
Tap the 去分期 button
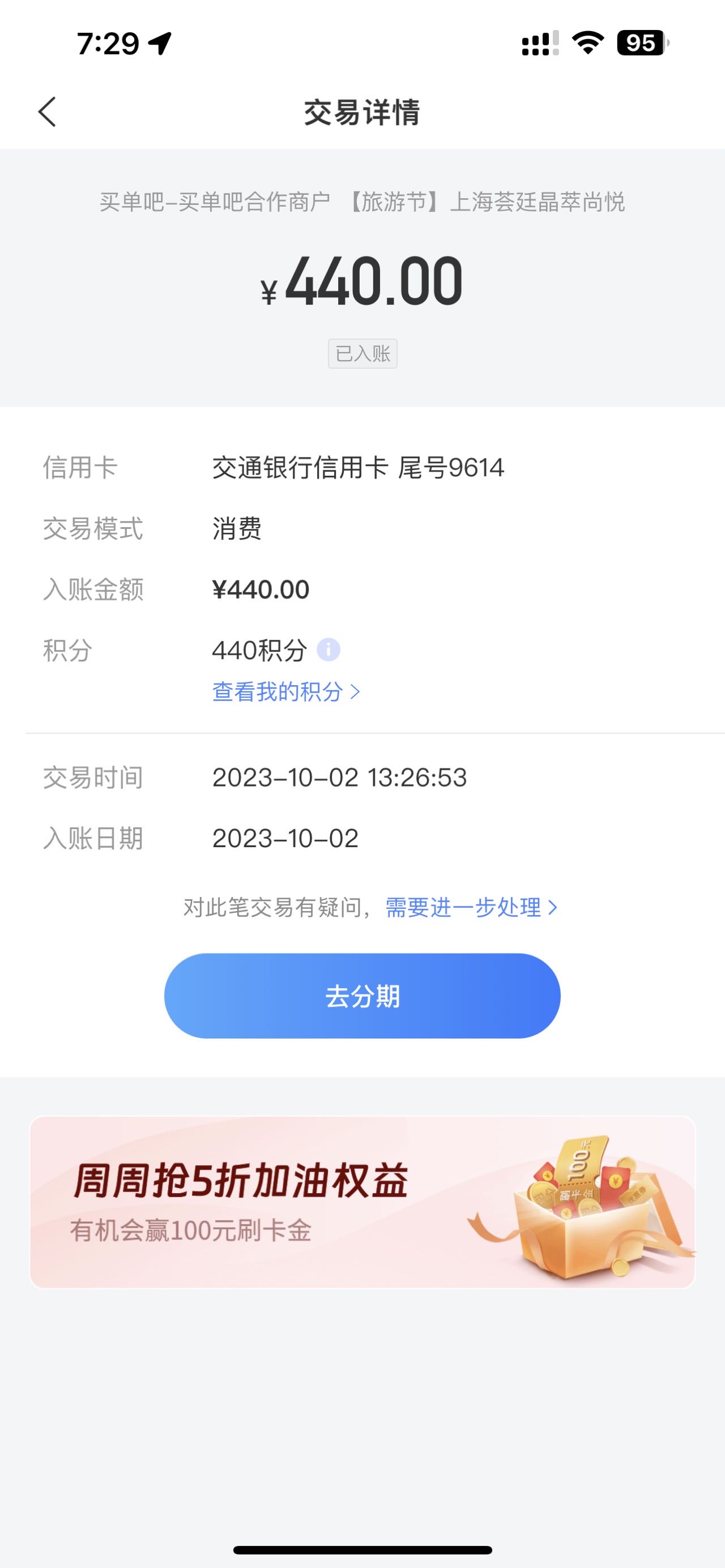point(362,996)
